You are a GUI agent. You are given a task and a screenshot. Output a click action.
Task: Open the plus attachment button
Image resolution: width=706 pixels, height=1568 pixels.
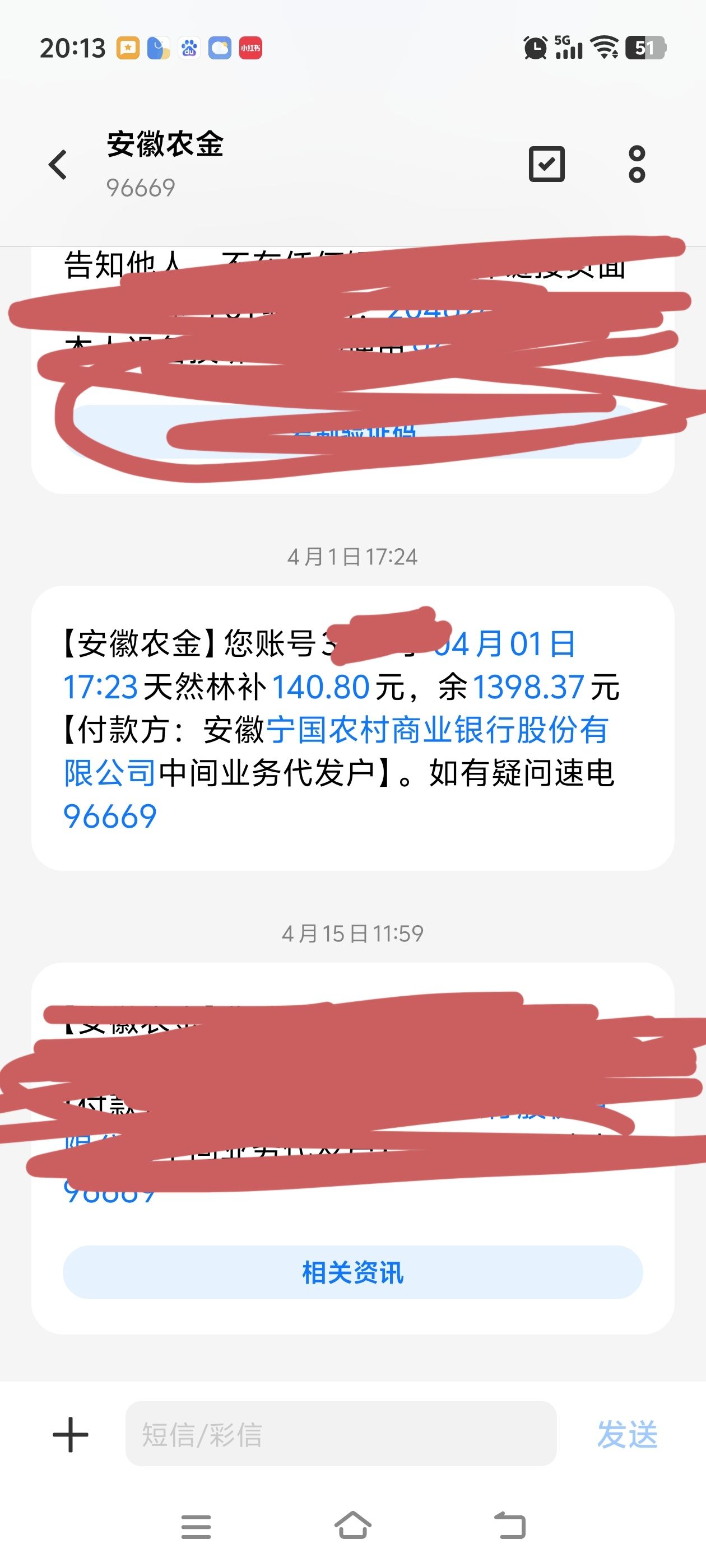coord(71,1435)
